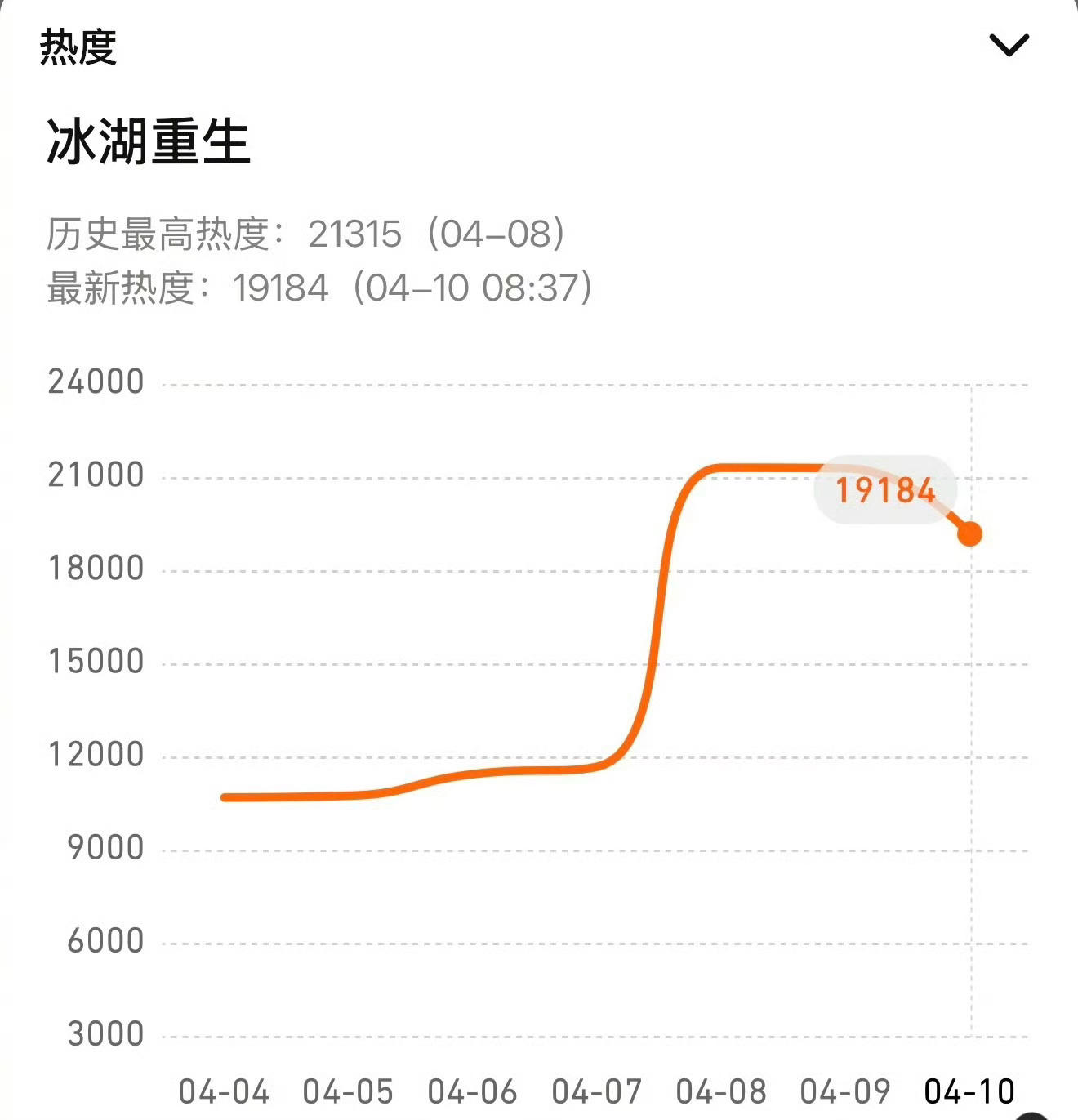This screenshot has width=1078, height=1120.
Task: Select the latest orange data point
Action: point(969,533)
